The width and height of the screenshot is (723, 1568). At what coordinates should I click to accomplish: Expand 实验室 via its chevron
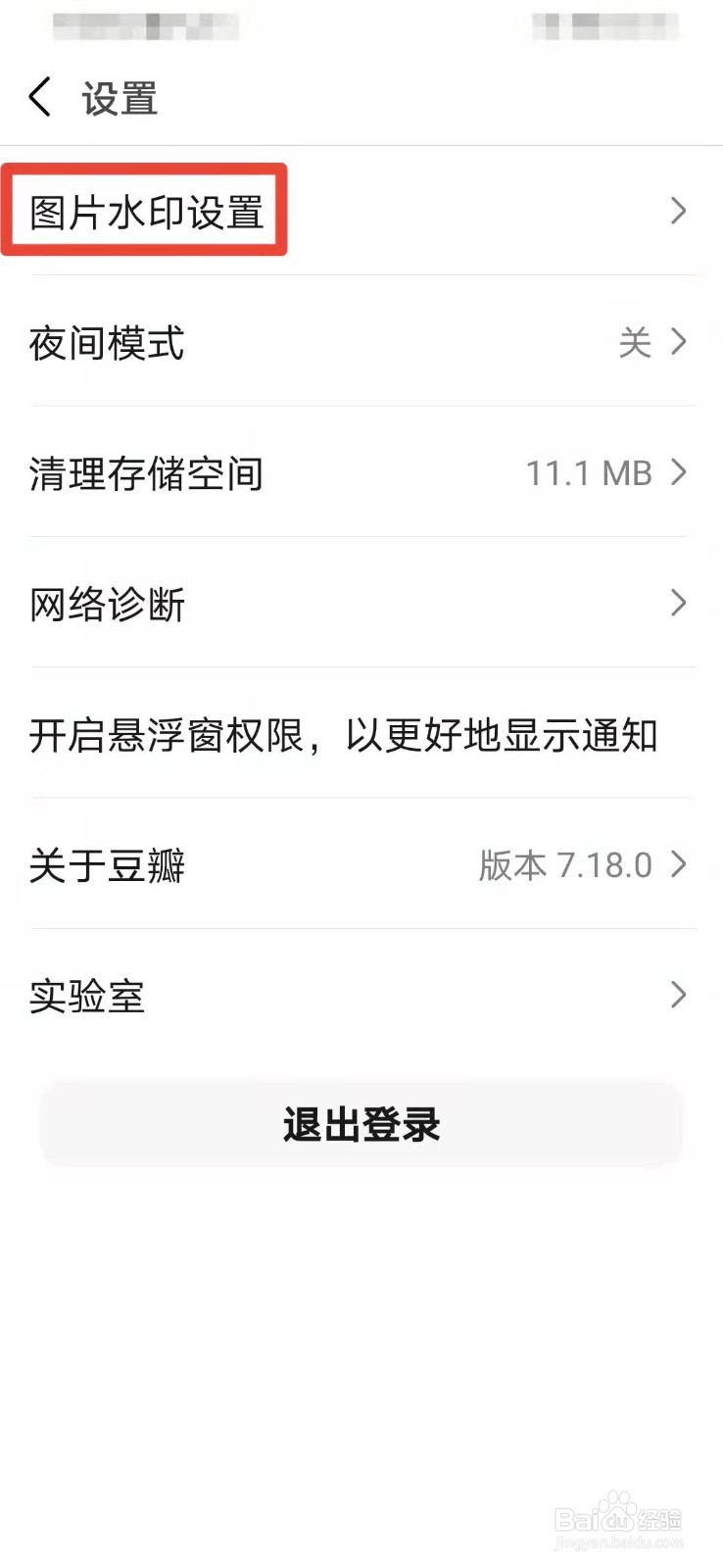point(679,996)
